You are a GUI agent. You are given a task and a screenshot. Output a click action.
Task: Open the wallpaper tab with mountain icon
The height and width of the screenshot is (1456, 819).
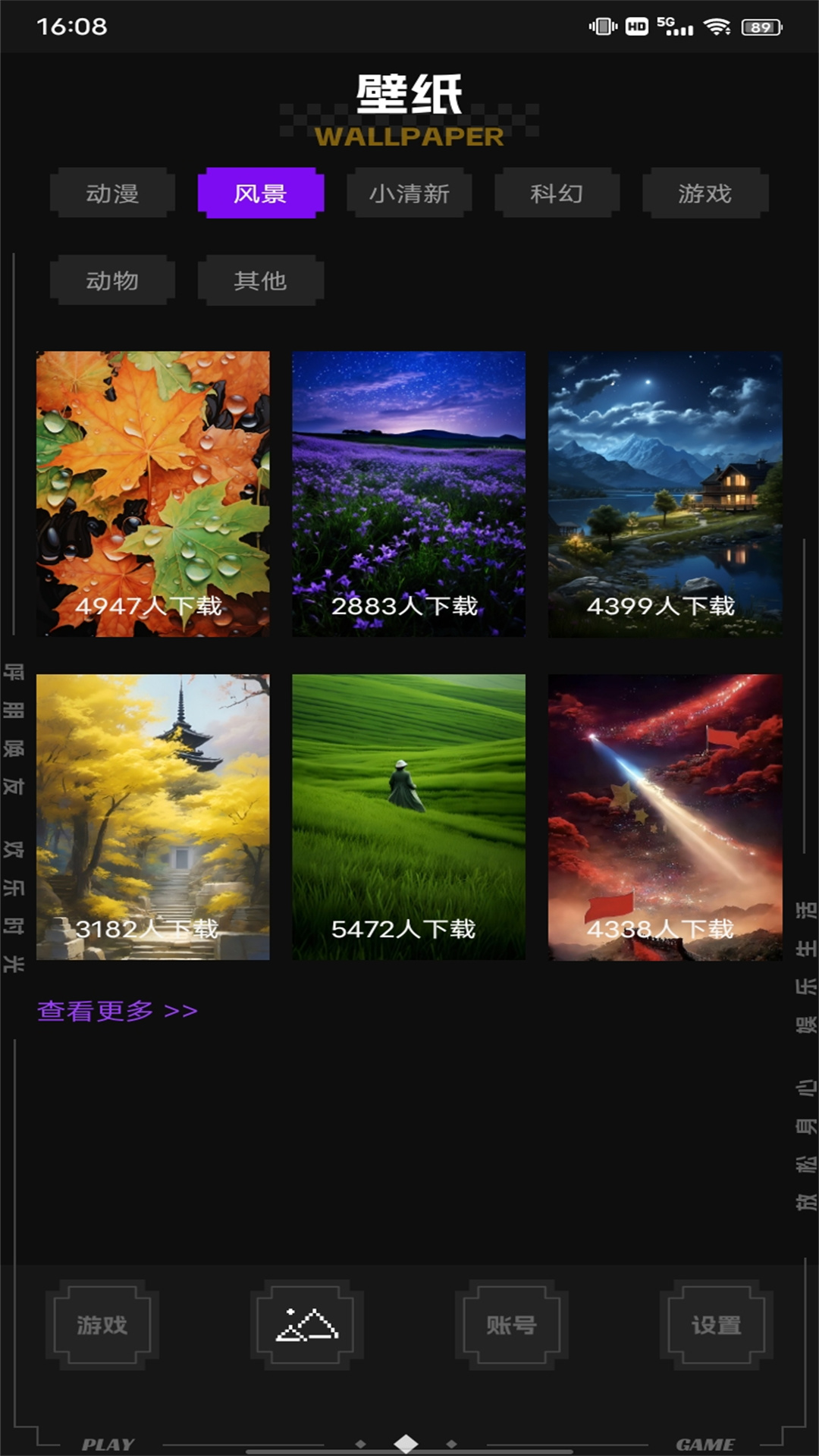307,1325
